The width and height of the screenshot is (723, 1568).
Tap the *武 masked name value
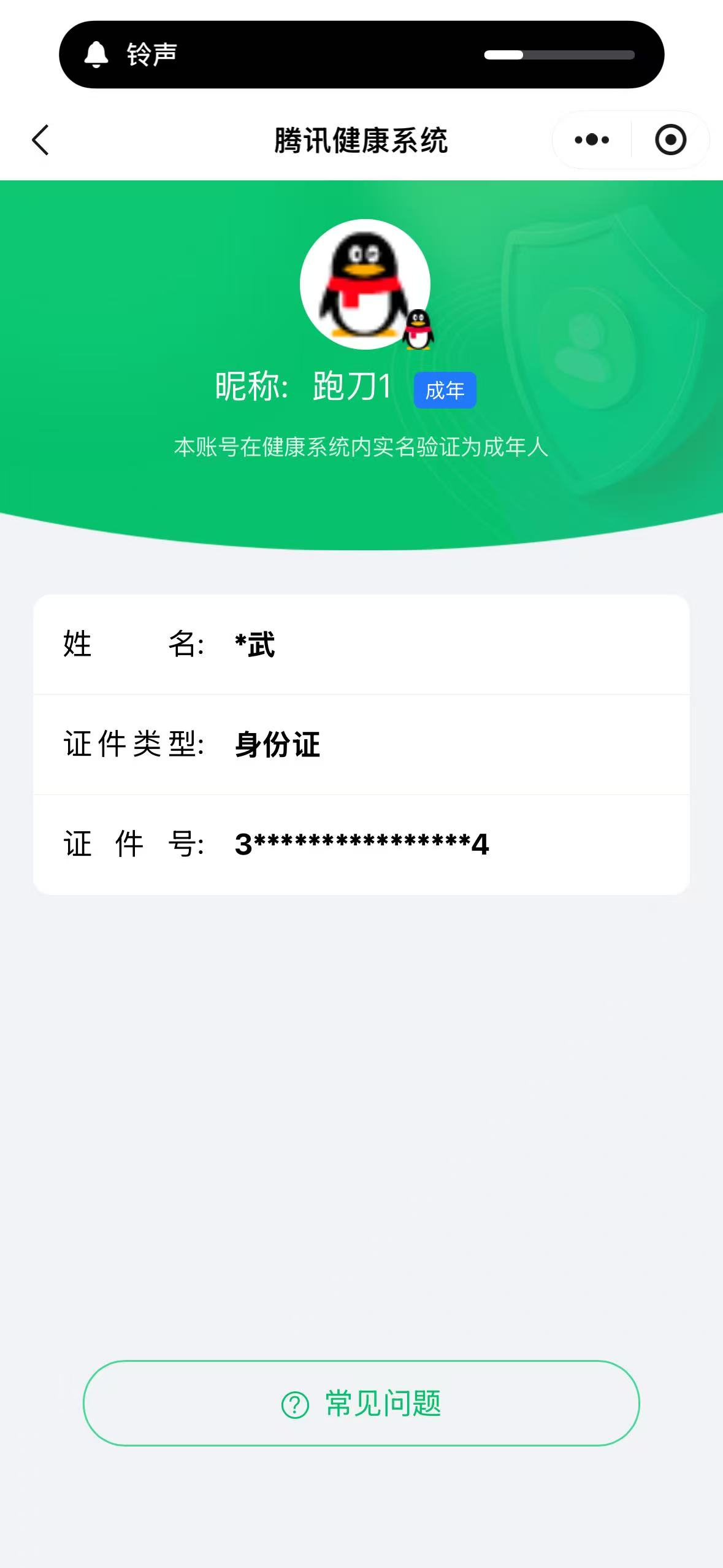[x=253, y=645]
